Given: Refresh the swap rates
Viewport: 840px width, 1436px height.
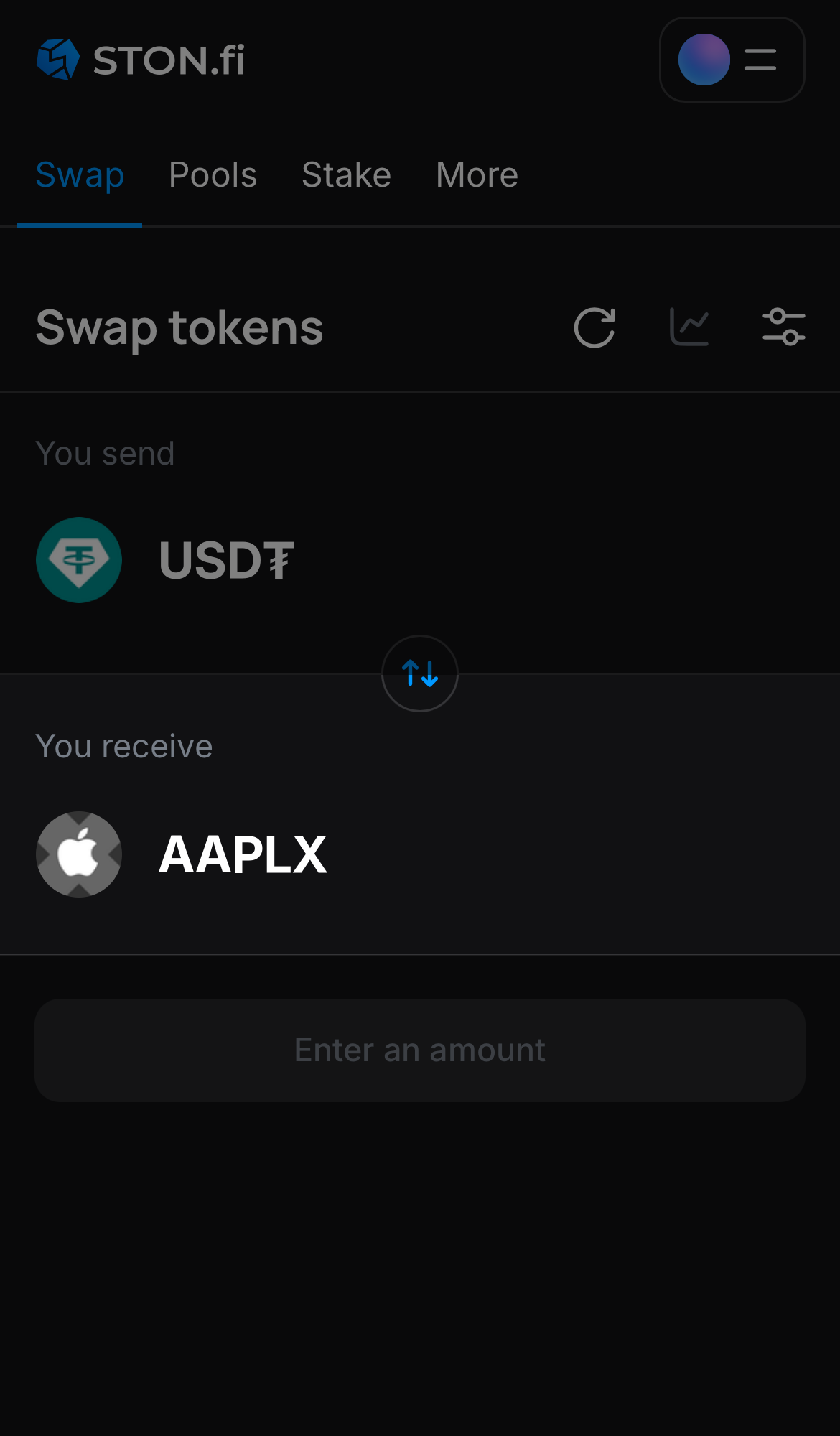Looking at the screenshot, I should click(x=594, y=327).
